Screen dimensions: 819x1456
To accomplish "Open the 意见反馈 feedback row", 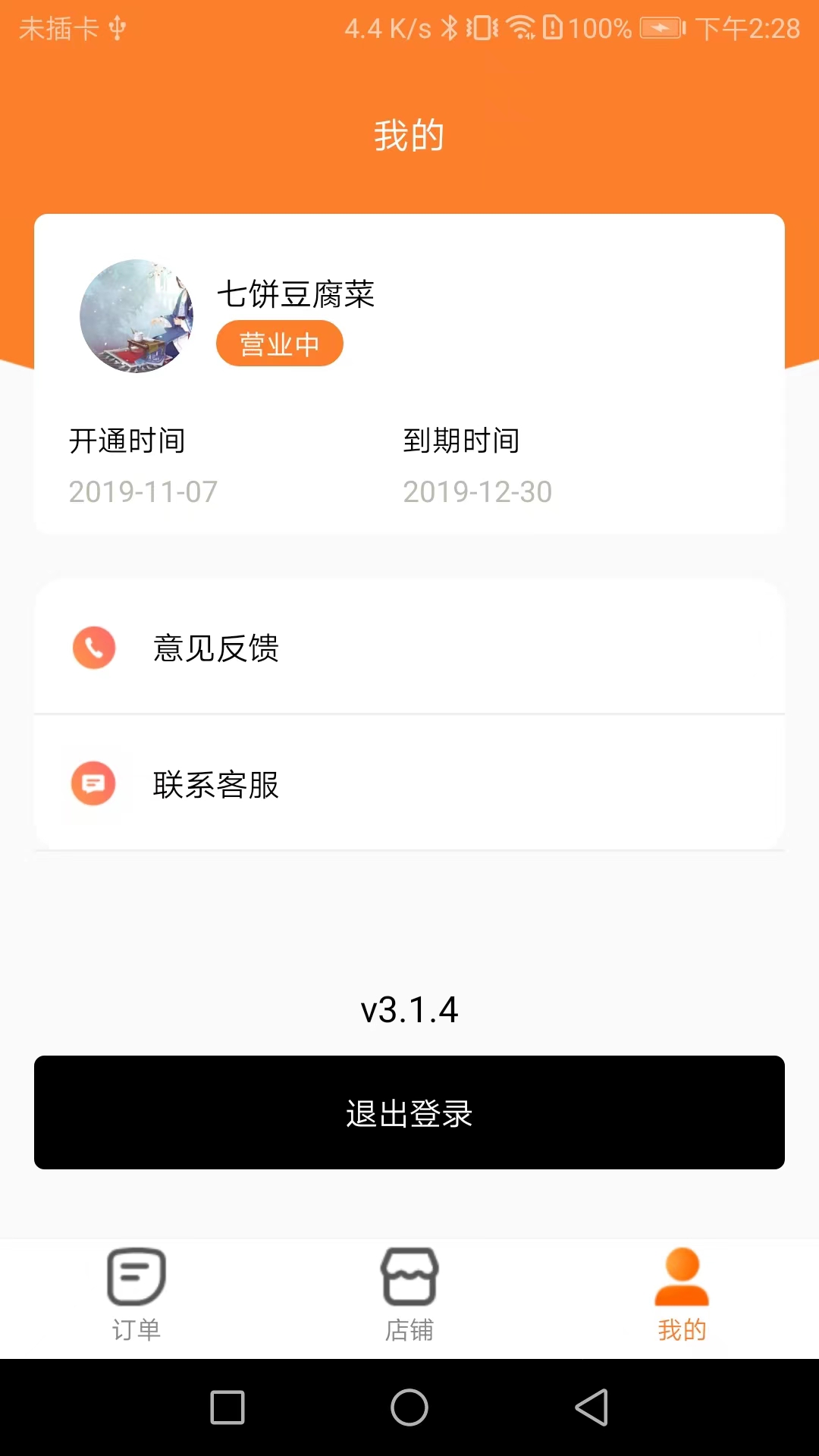I will coord(409,648).
